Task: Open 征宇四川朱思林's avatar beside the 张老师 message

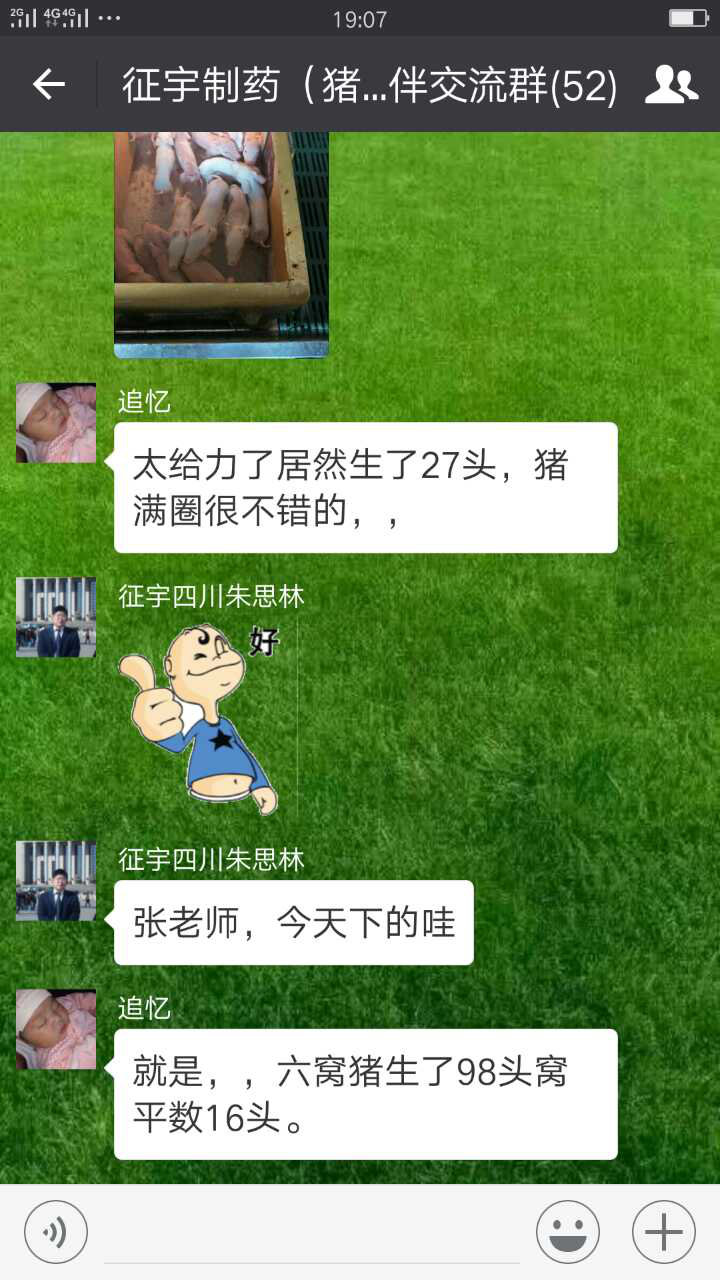Action: click(x=56, y=881)
